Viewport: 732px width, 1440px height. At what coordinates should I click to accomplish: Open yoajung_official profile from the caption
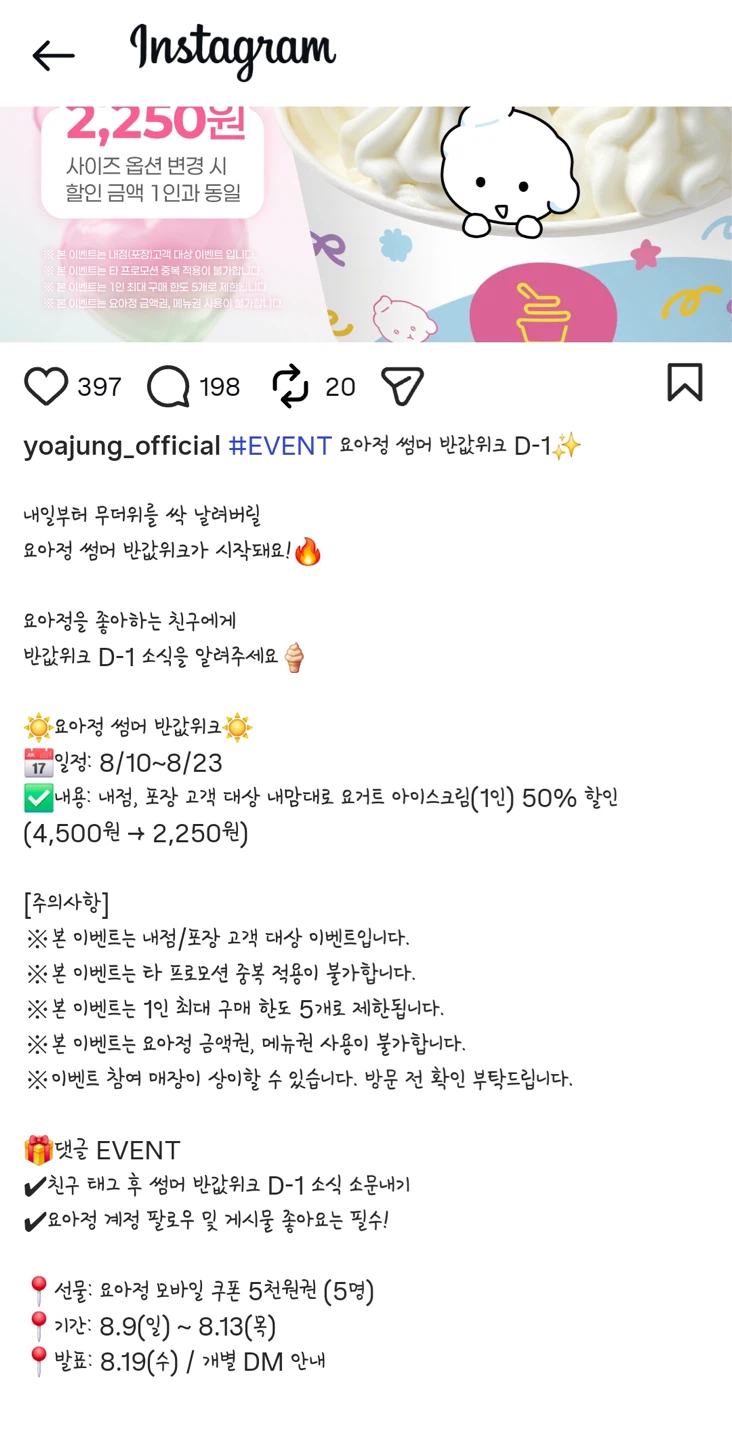tap(122, 446)
